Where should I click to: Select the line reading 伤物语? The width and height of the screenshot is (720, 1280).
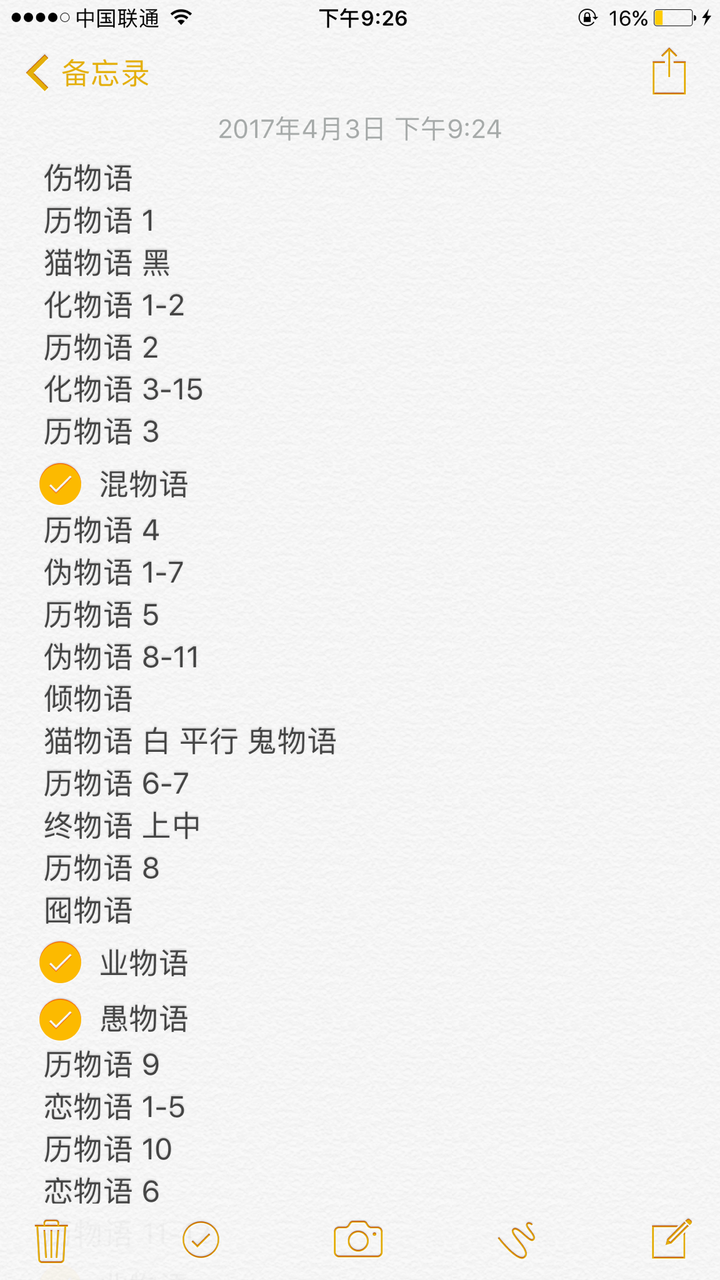(x=88, y=179)
